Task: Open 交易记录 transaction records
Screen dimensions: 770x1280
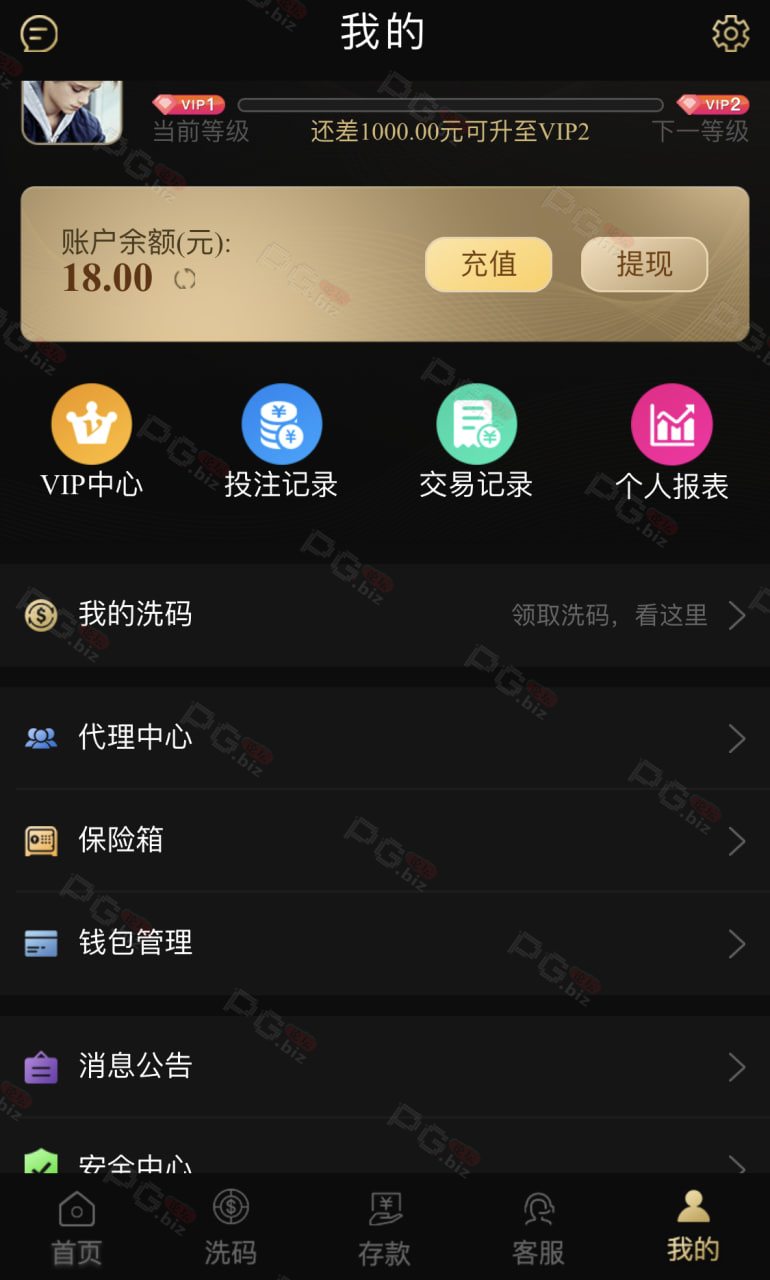Action: pos(476,442)
